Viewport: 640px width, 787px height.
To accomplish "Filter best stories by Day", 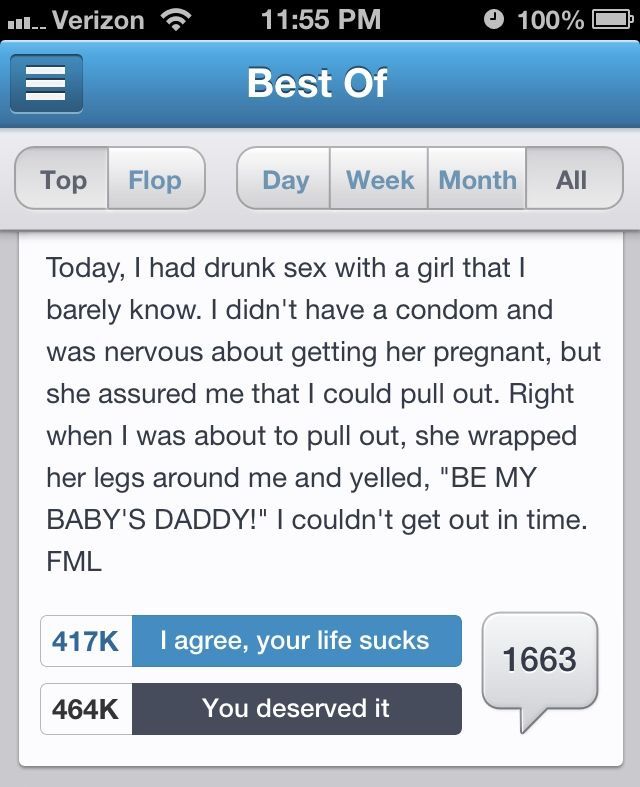I will 285,180.
